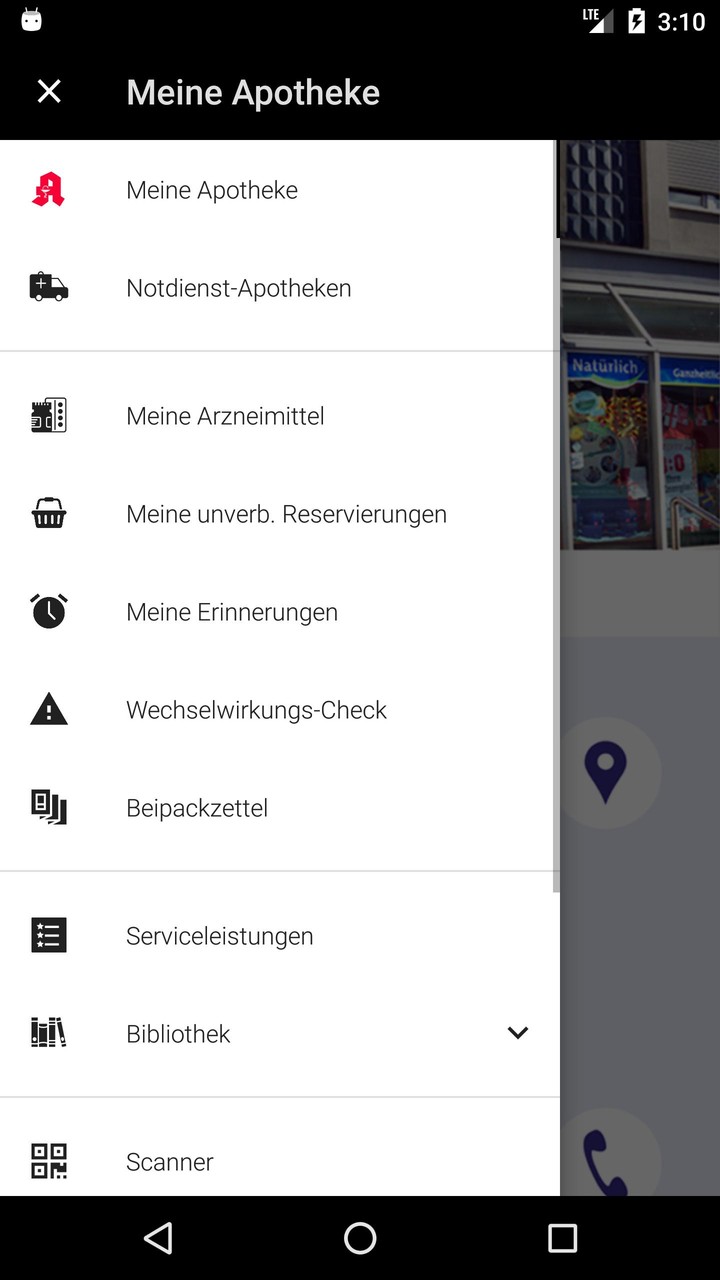The width and height of the screenshot is (720, 1280).
Task: Tap the map pin marker on the background
Action: (608, 772)
